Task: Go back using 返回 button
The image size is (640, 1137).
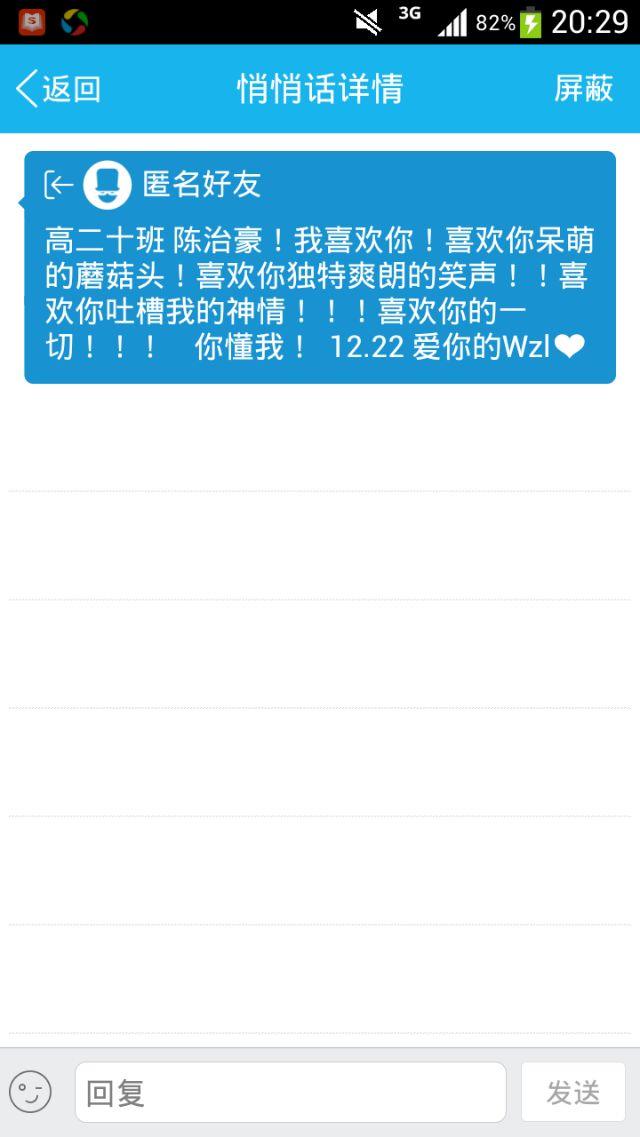Action: tap(58, 89)
